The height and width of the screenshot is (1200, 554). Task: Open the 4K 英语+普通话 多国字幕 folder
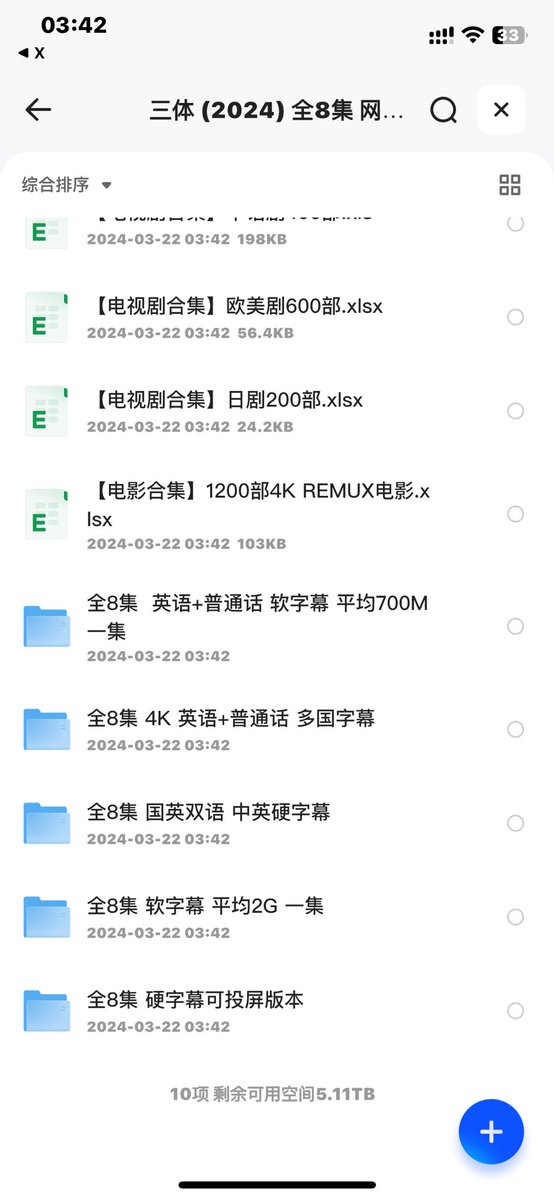(x=277, y=729)
